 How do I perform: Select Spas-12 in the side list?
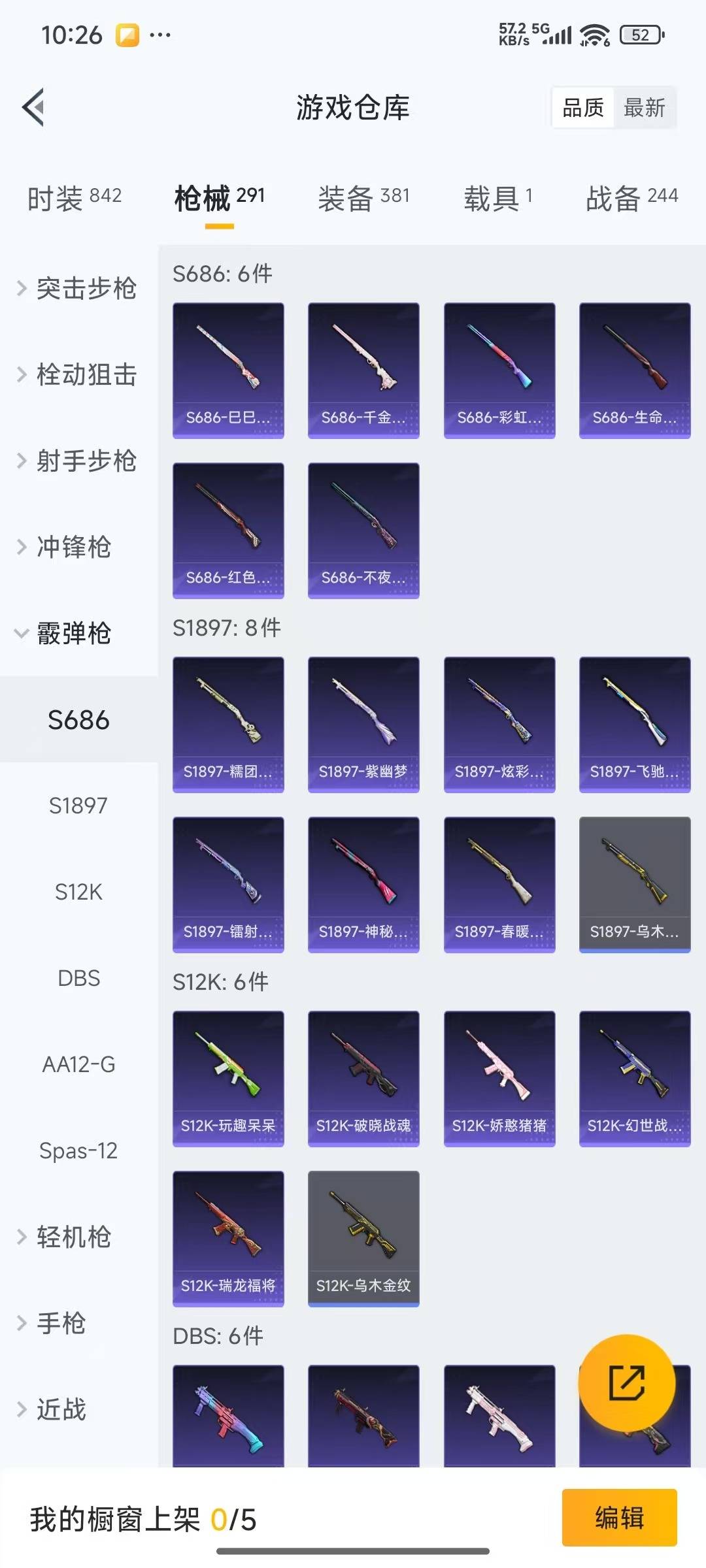tap(78, 1151)
